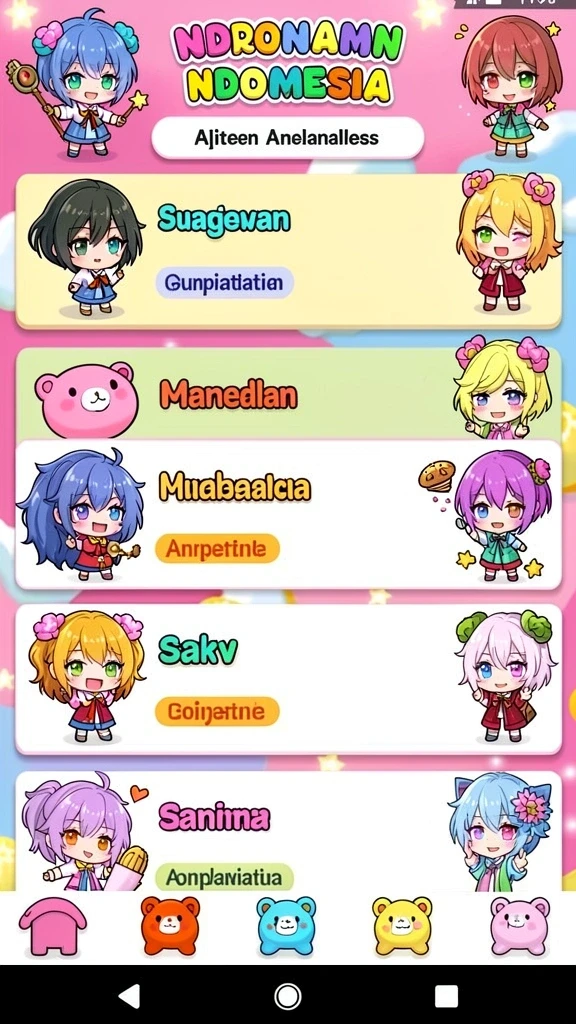Switch to the pink bear tab
576x1024 pixels.
point(520,925)
